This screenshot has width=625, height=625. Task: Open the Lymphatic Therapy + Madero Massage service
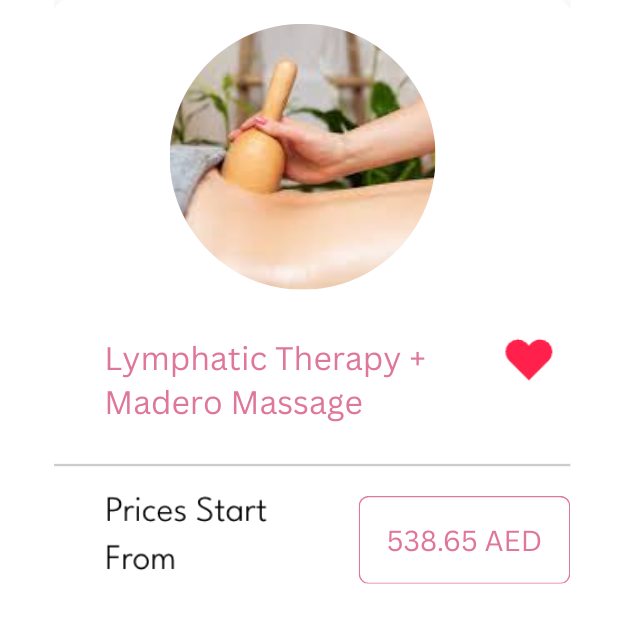click(265, 381)
